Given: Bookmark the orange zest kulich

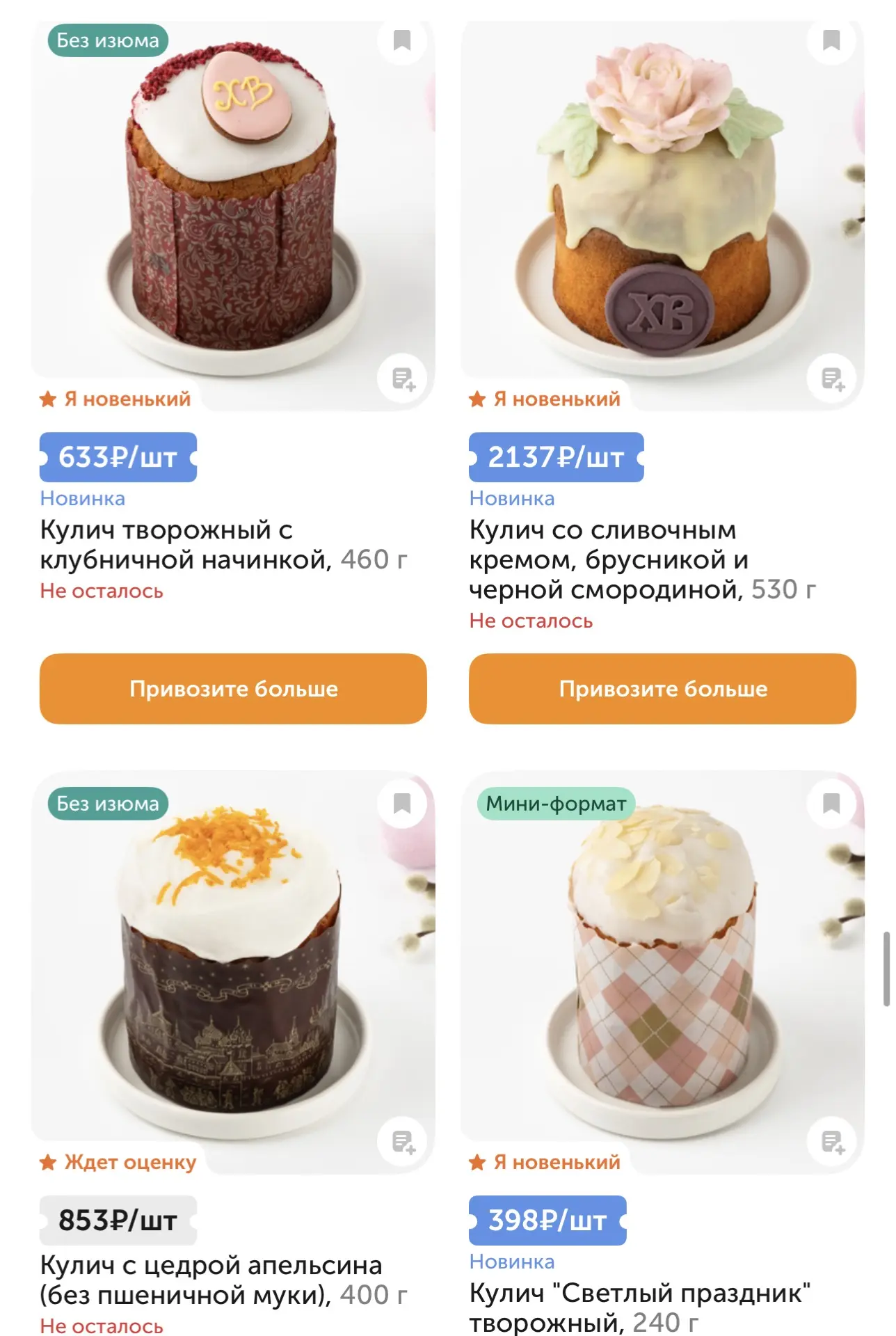Looking at the screenshot, I should point(402,804).
